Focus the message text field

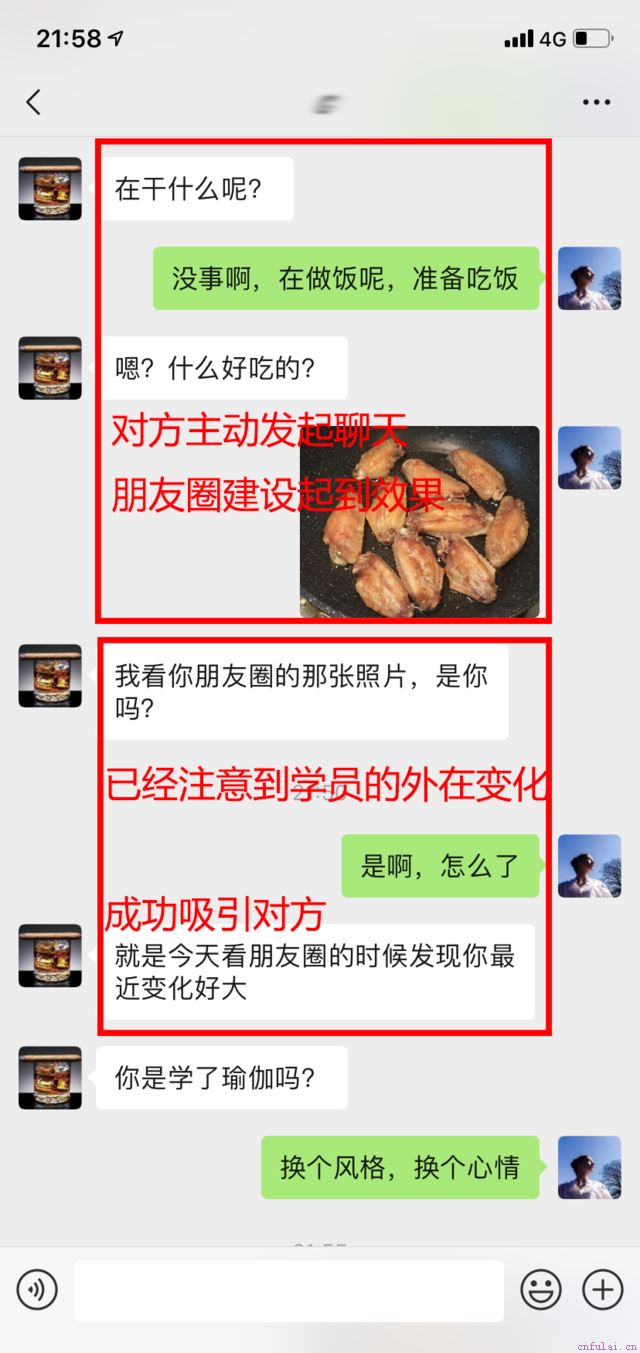click(288, 1290)
